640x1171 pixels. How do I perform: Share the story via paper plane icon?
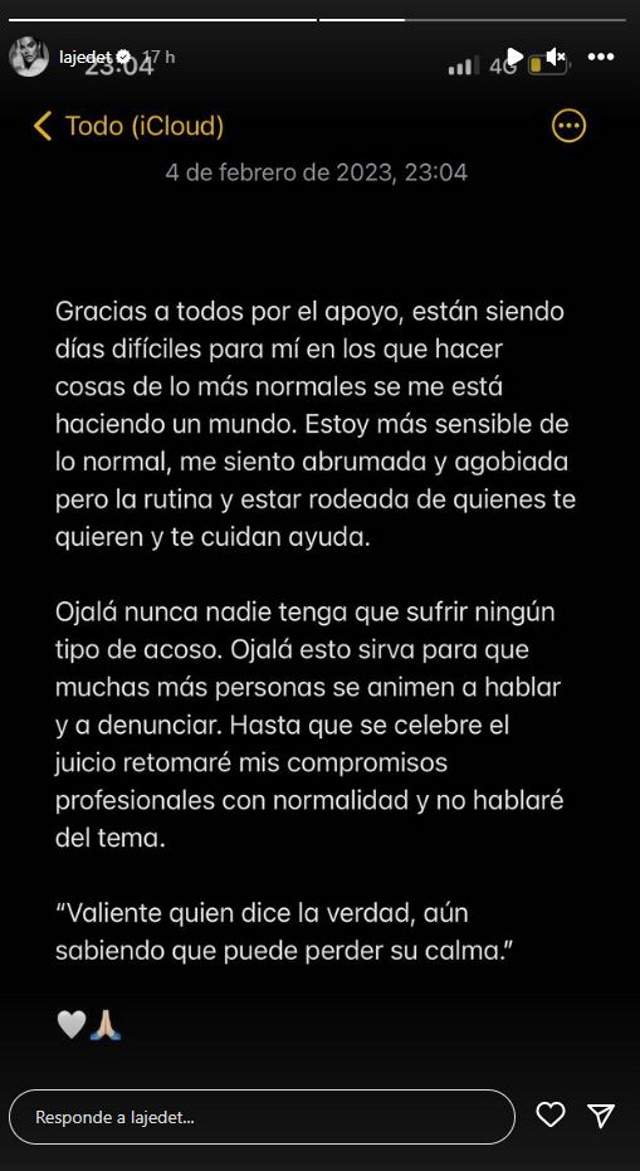[x=601, y=1115]
